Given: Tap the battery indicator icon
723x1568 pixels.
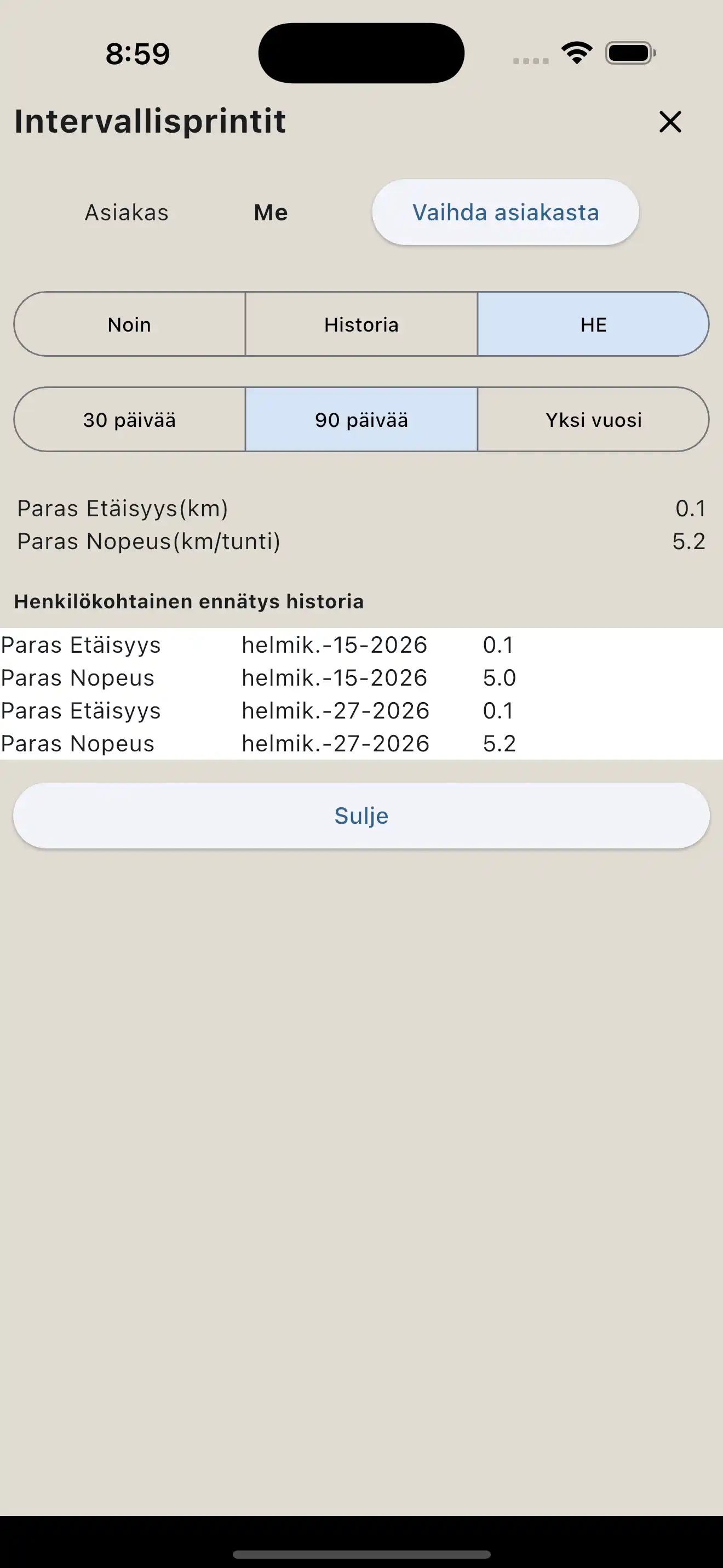Looking at the screenshot, I should 628,54.
